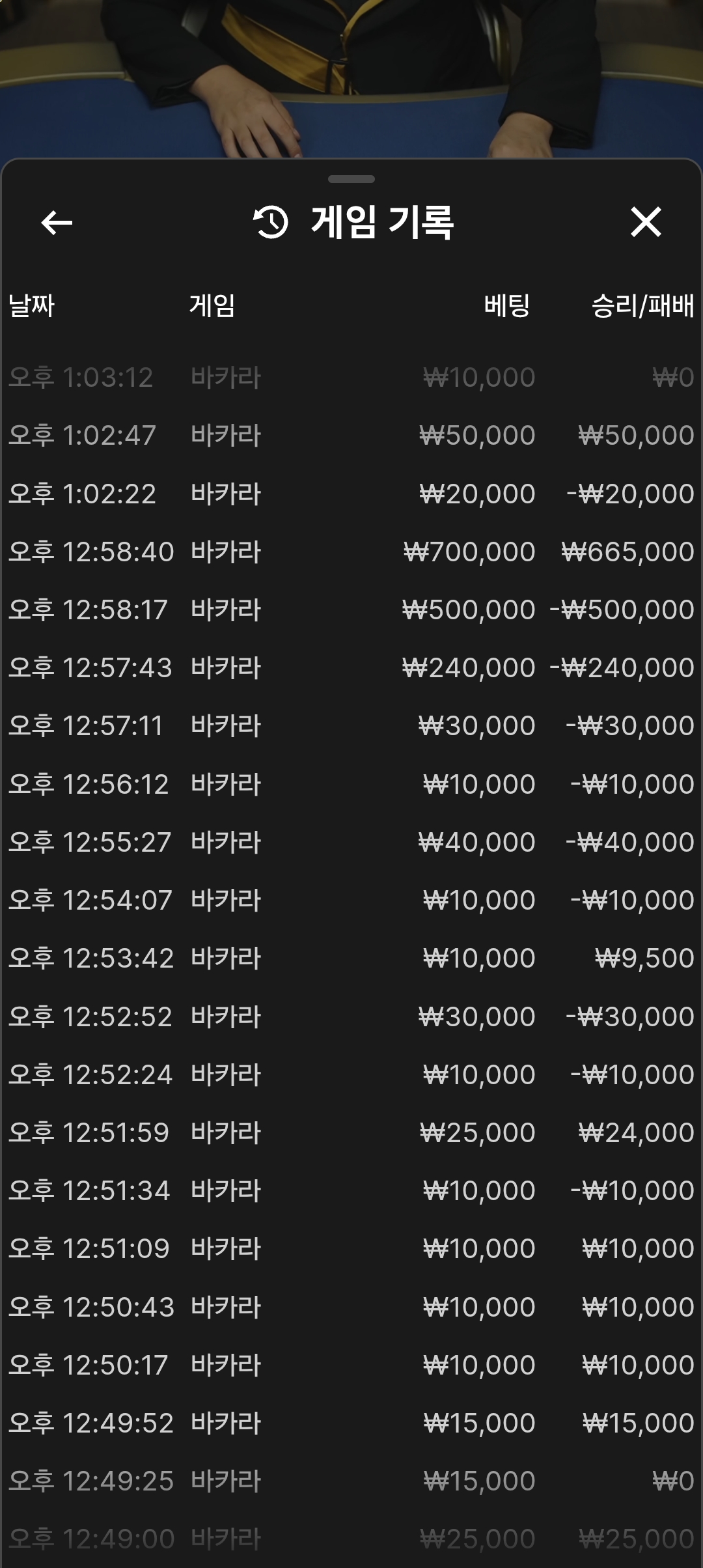Screen dimensions: 703x1568
Task: Open the 오후 1:02:47 game record
Action: point(351,435)
